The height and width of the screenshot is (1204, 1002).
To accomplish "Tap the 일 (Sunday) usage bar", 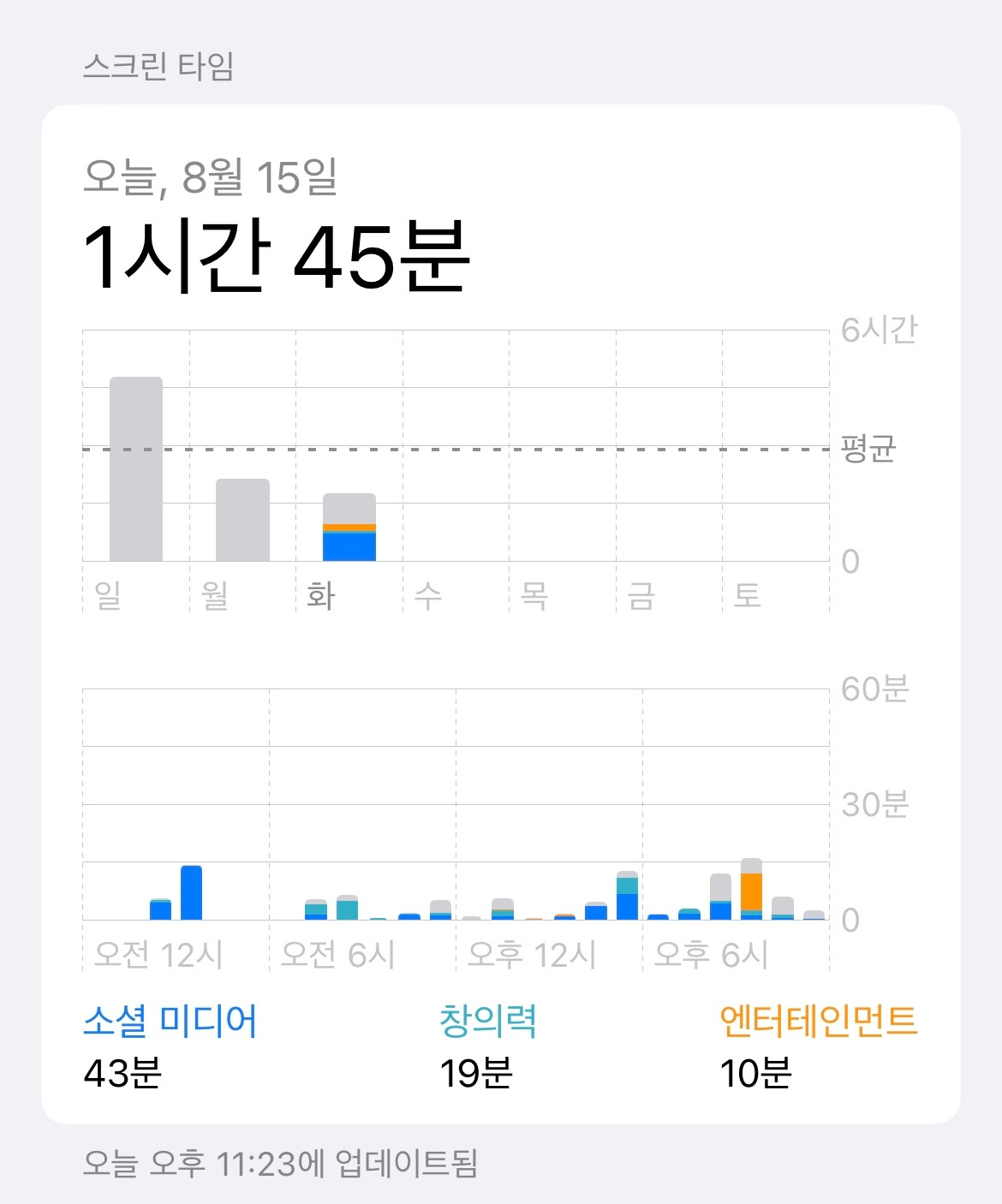I will 135,467.
